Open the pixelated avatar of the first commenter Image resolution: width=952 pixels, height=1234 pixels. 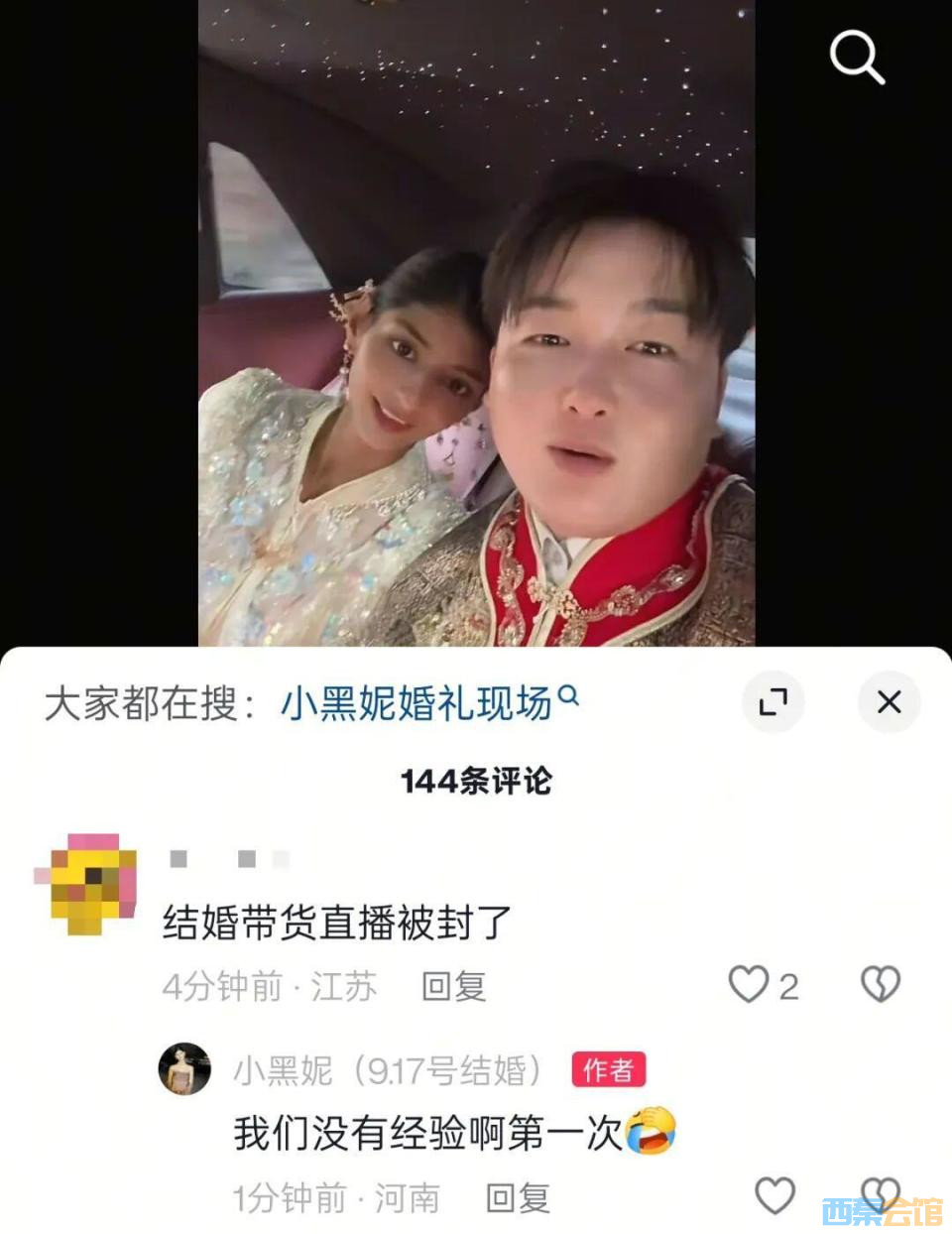[x=87, y=884]
